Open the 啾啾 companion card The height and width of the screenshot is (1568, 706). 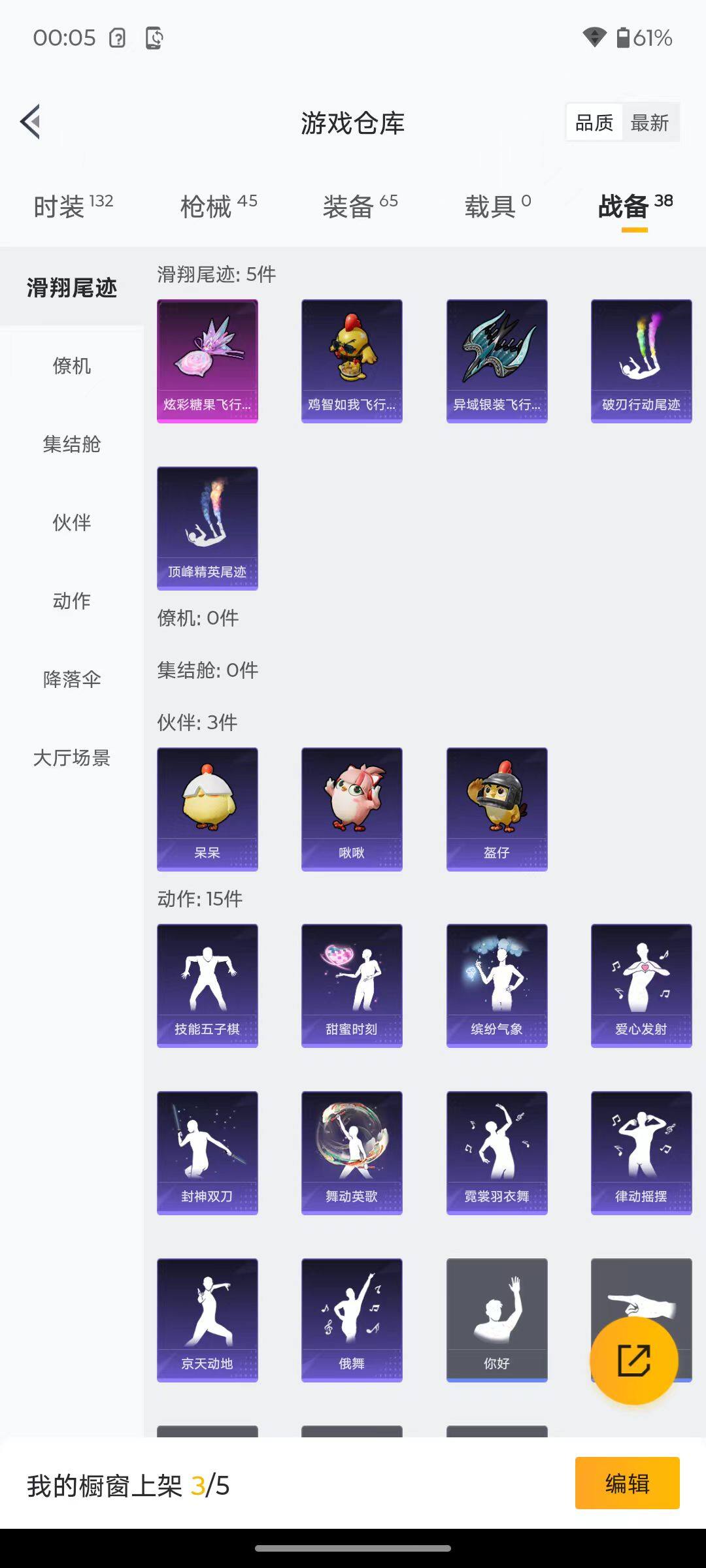tap(352, 809)
